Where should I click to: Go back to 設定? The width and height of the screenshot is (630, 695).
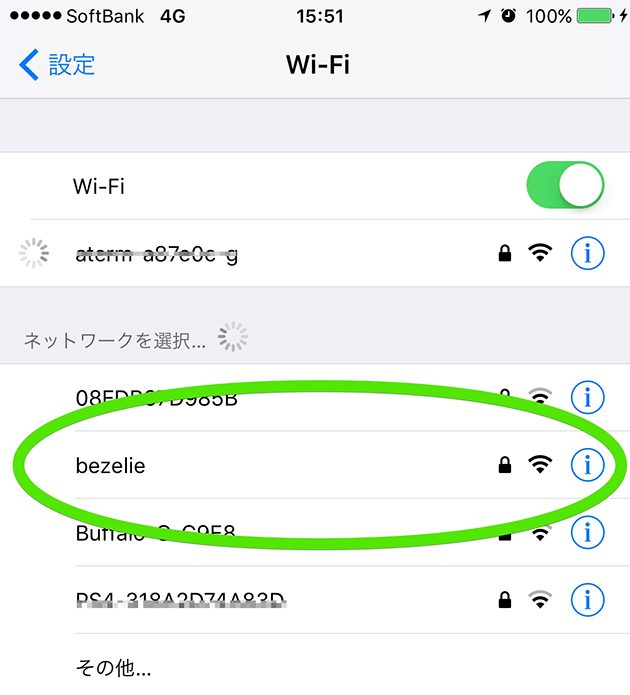58,65
